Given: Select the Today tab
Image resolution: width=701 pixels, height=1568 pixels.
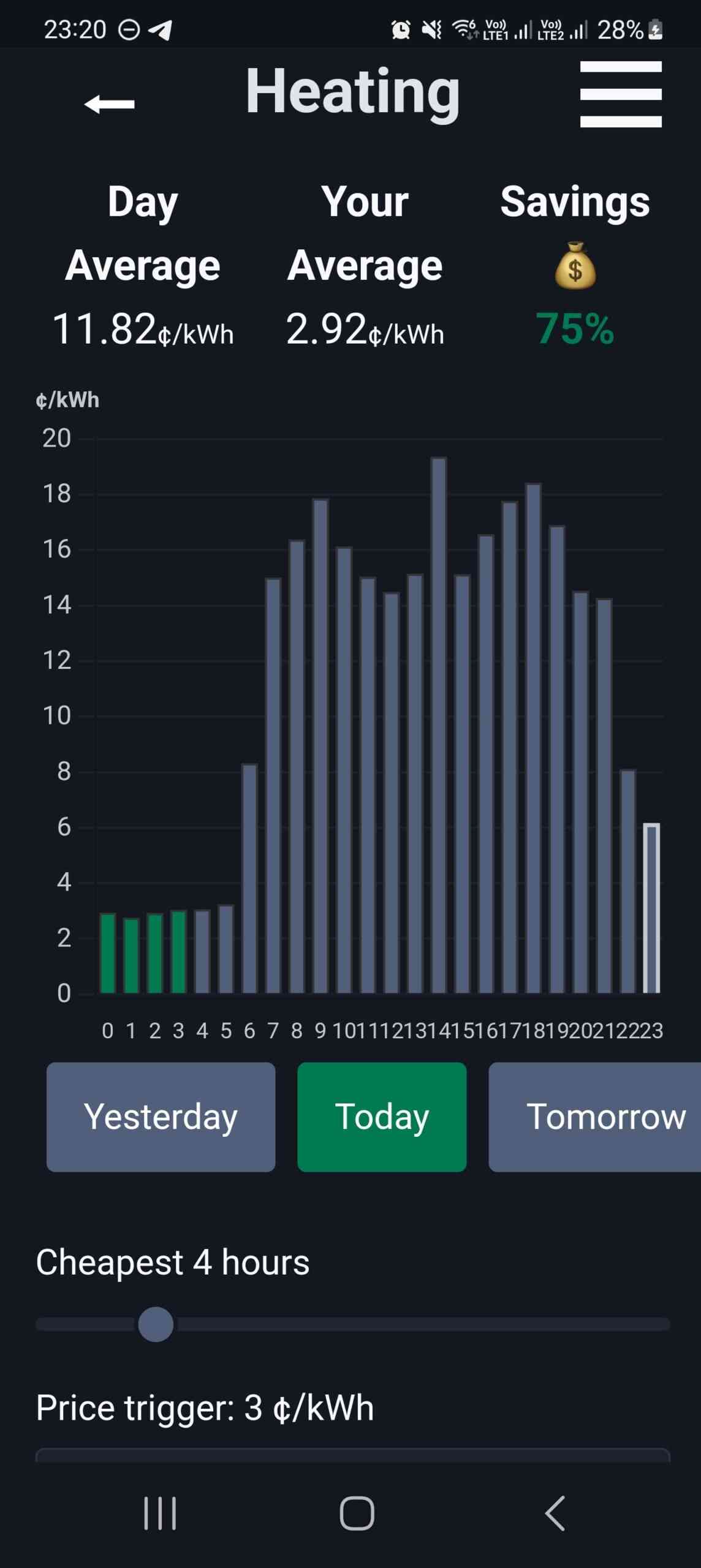Looking at the screenshot, I should (382, 1117).
